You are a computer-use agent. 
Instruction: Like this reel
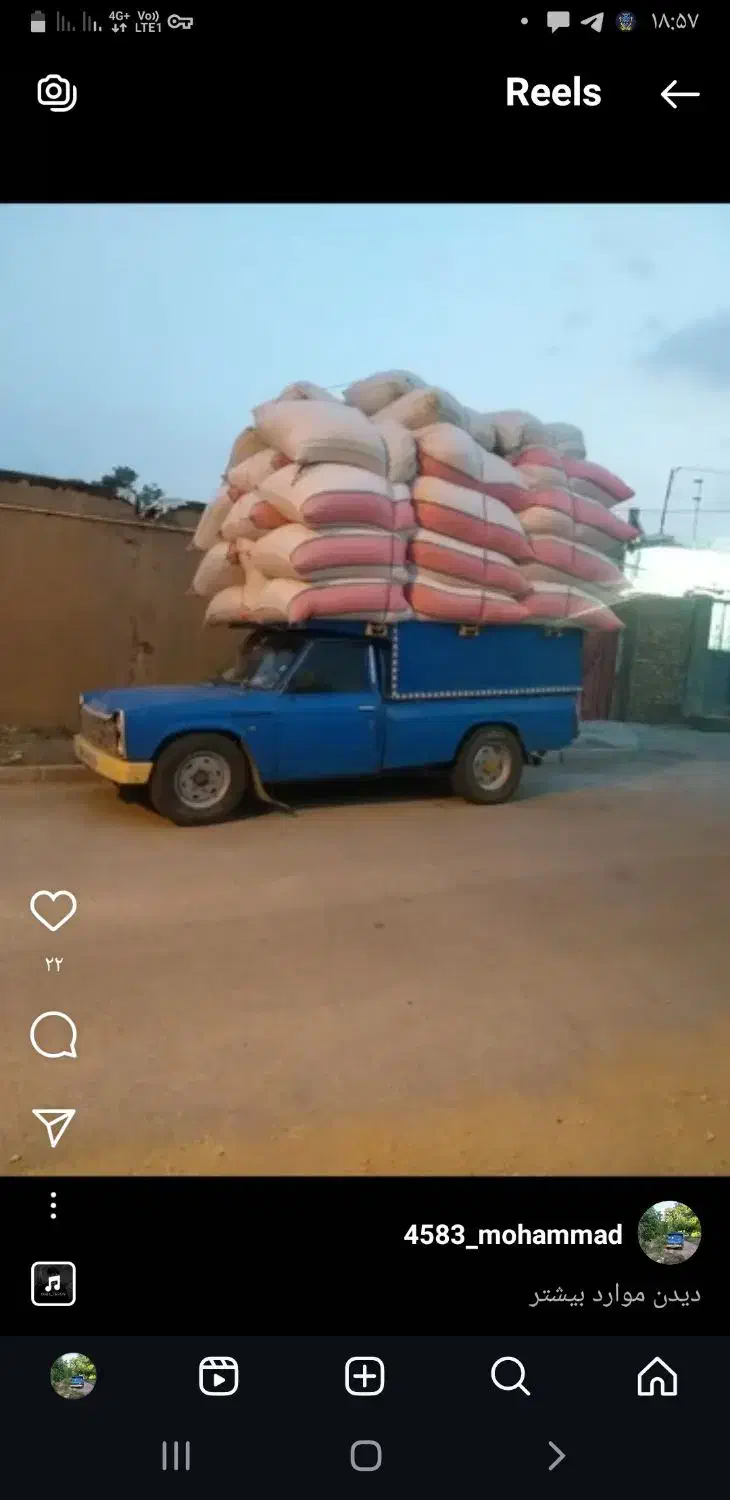53,911
